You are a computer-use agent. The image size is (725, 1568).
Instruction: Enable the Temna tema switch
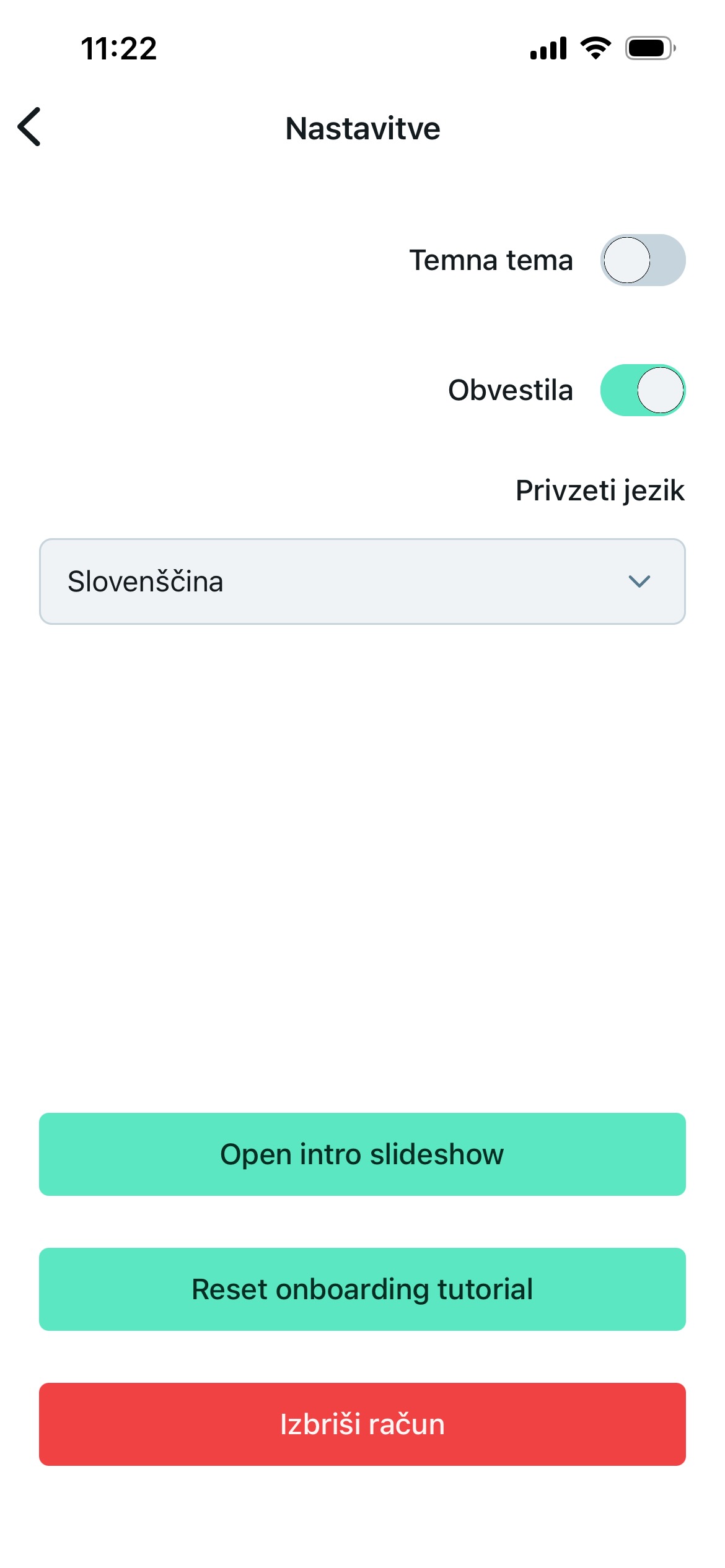642,260
